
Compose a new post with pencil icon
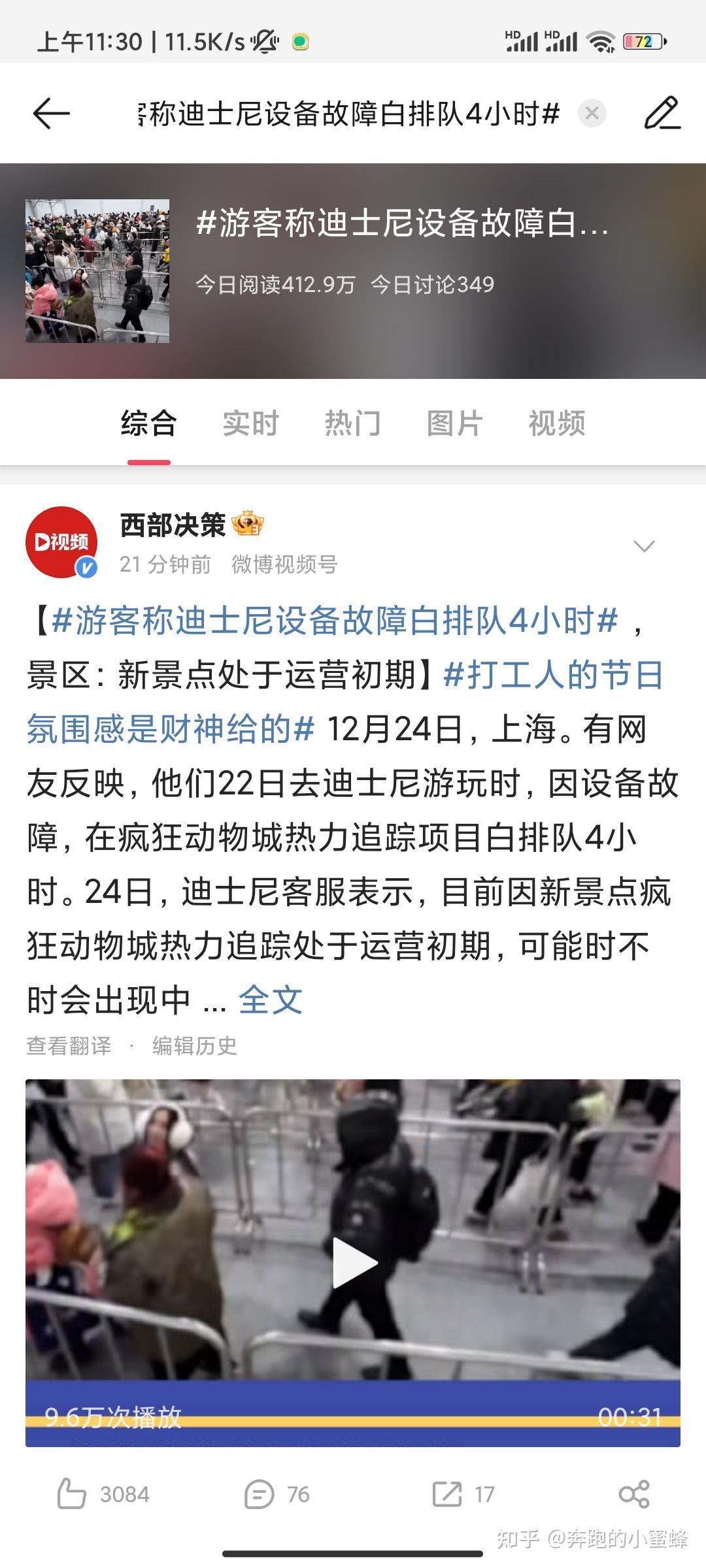point(662,114)
